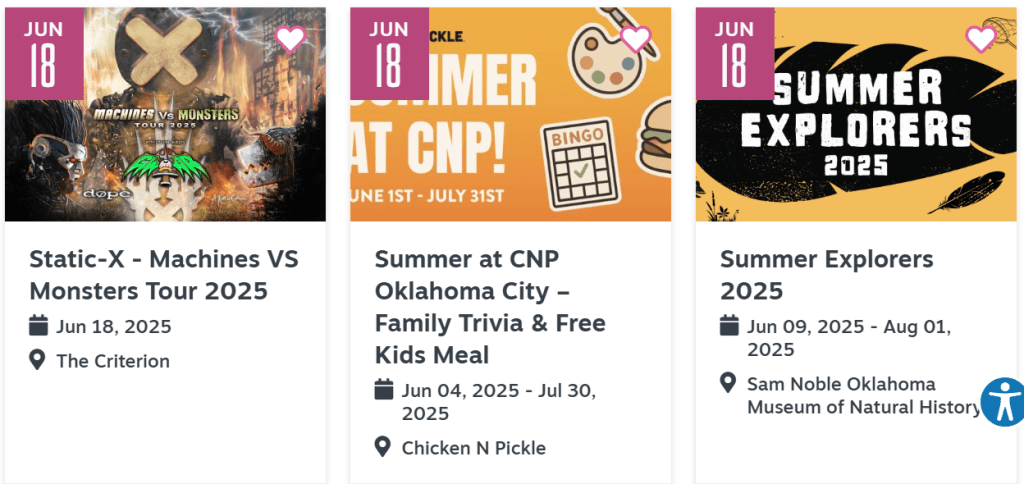Favorite the Summer at CNP event

(635, 39)
